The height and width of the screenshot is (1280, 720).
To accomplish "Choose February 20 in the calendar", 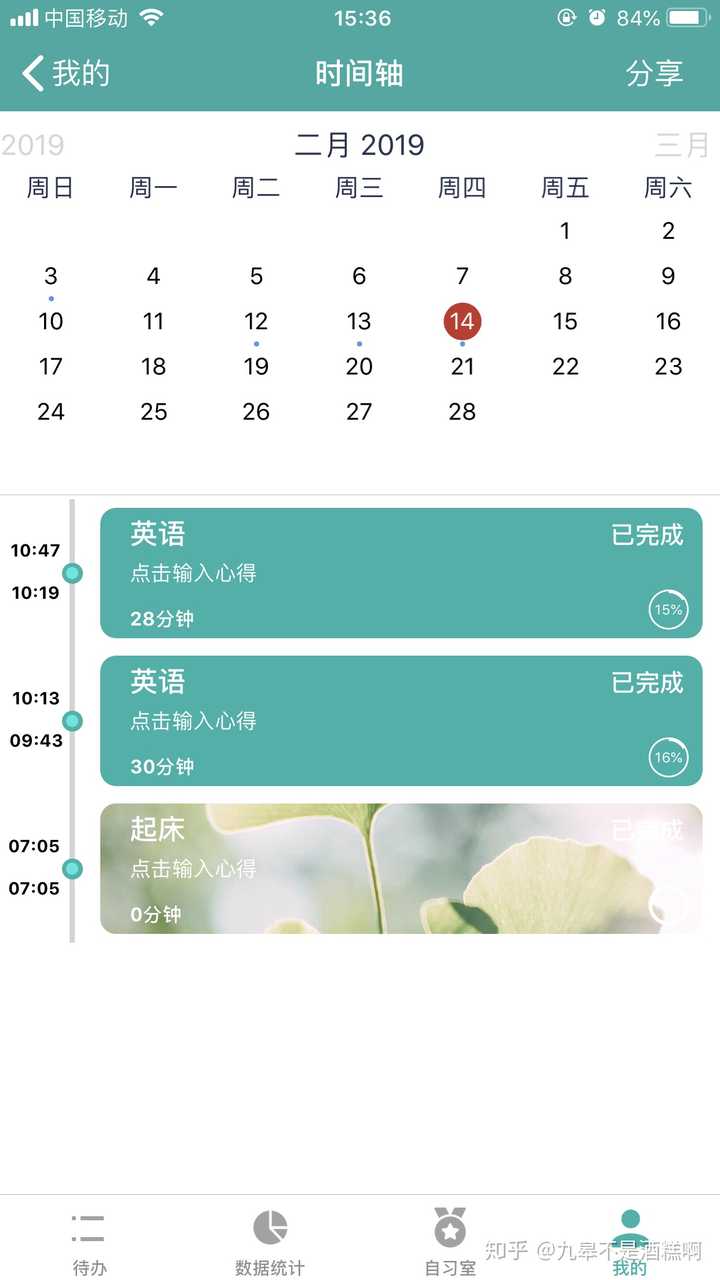I will click(x=359, y=367).
